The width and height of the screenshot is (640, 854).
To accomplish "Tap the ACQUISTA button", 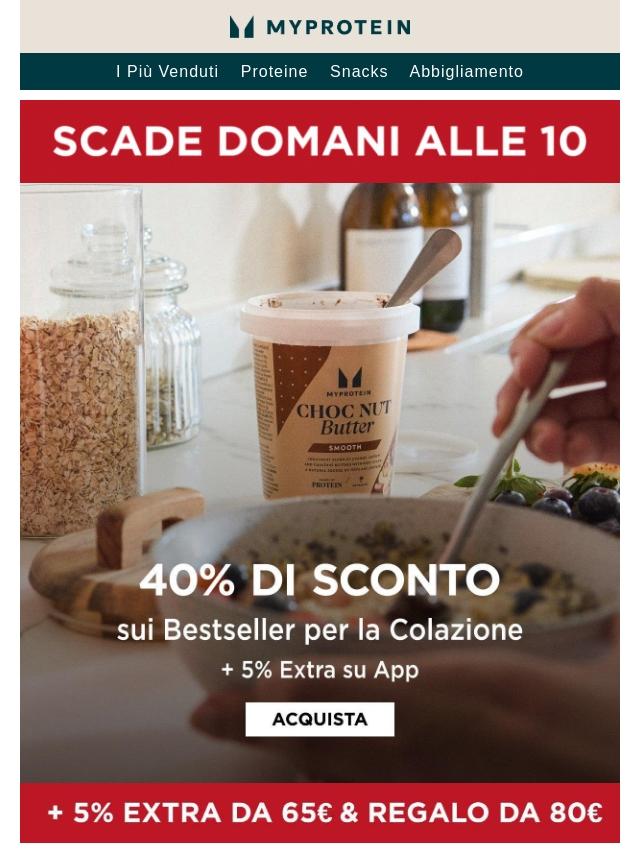I will [320, 719].
